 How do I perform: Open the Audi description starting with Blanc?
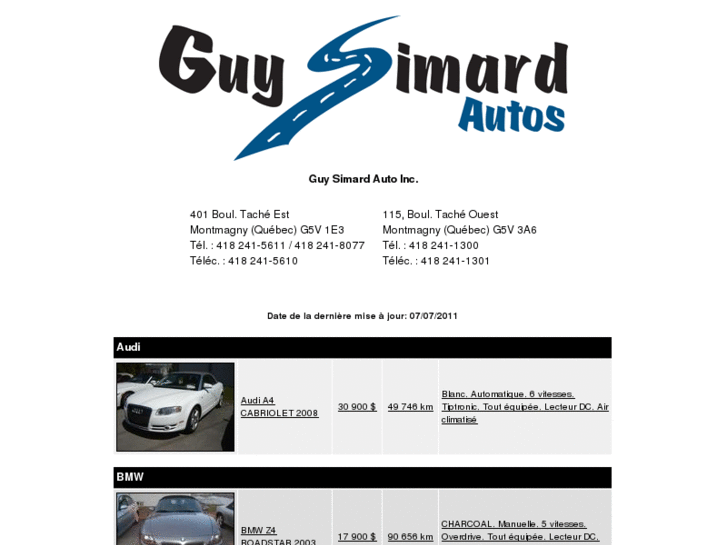[x=524, y=406]
